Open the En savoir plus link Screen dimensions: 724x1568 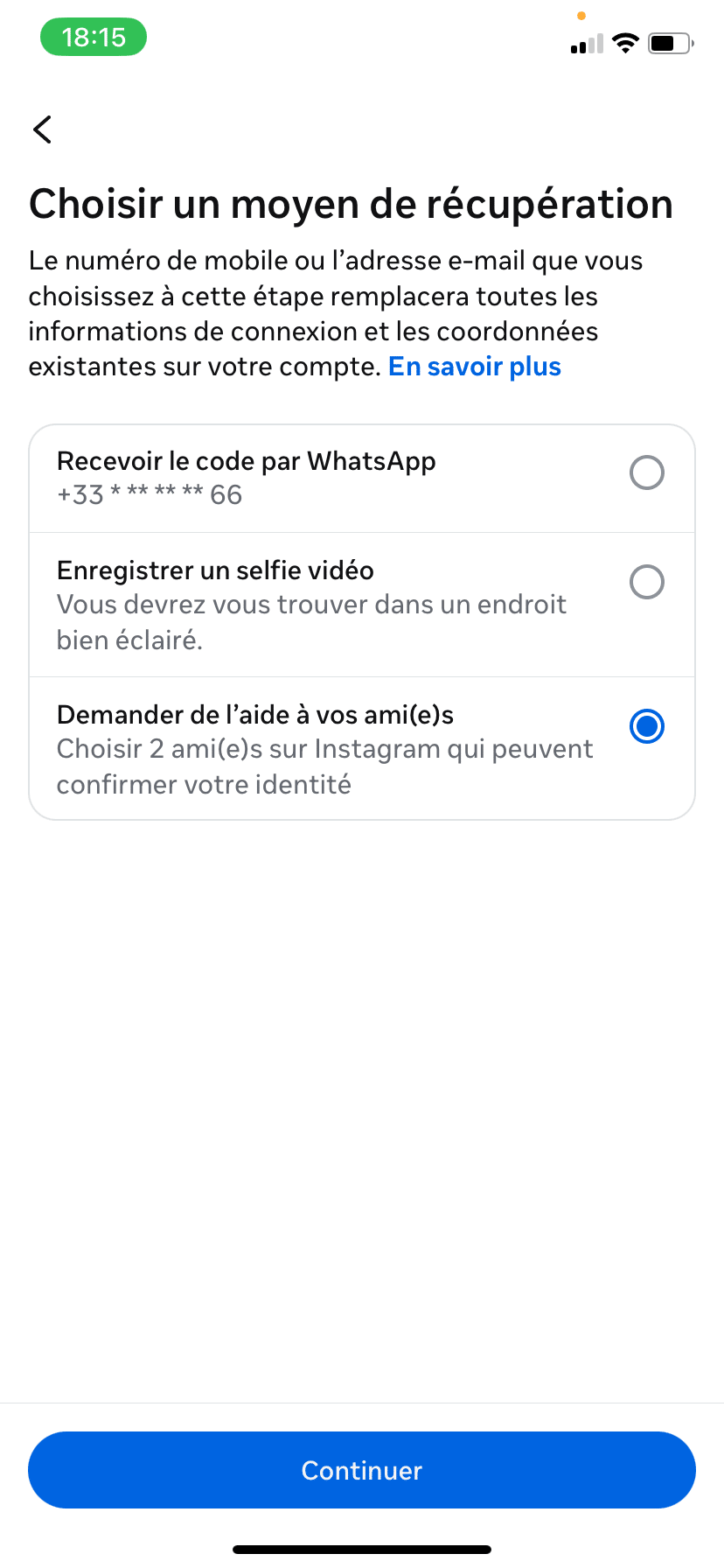(474, 367)
